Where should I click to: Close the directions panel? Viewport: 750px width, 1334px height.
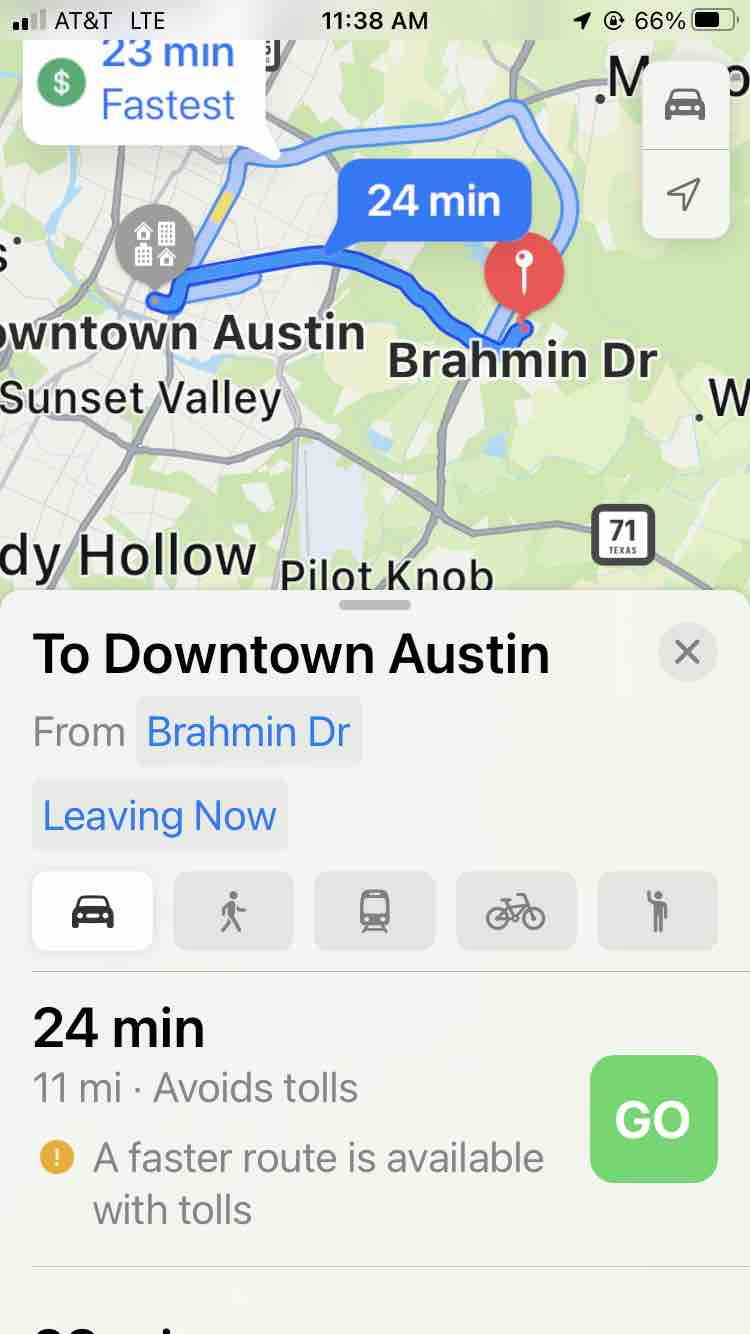687,652
